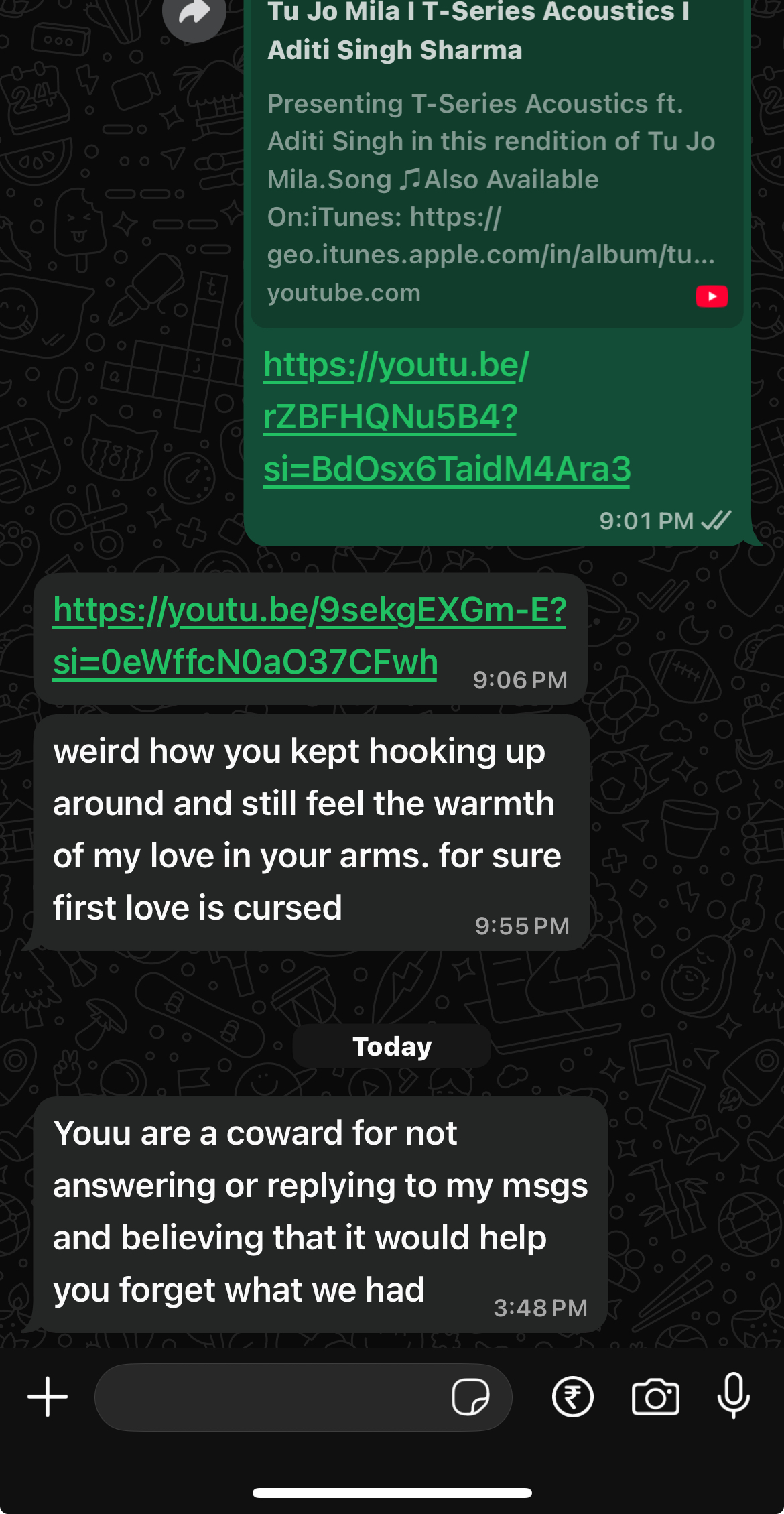Viewport: 784px width, 1514px height.
Task: Focus the message text field
Action: tap(268, 1397)
